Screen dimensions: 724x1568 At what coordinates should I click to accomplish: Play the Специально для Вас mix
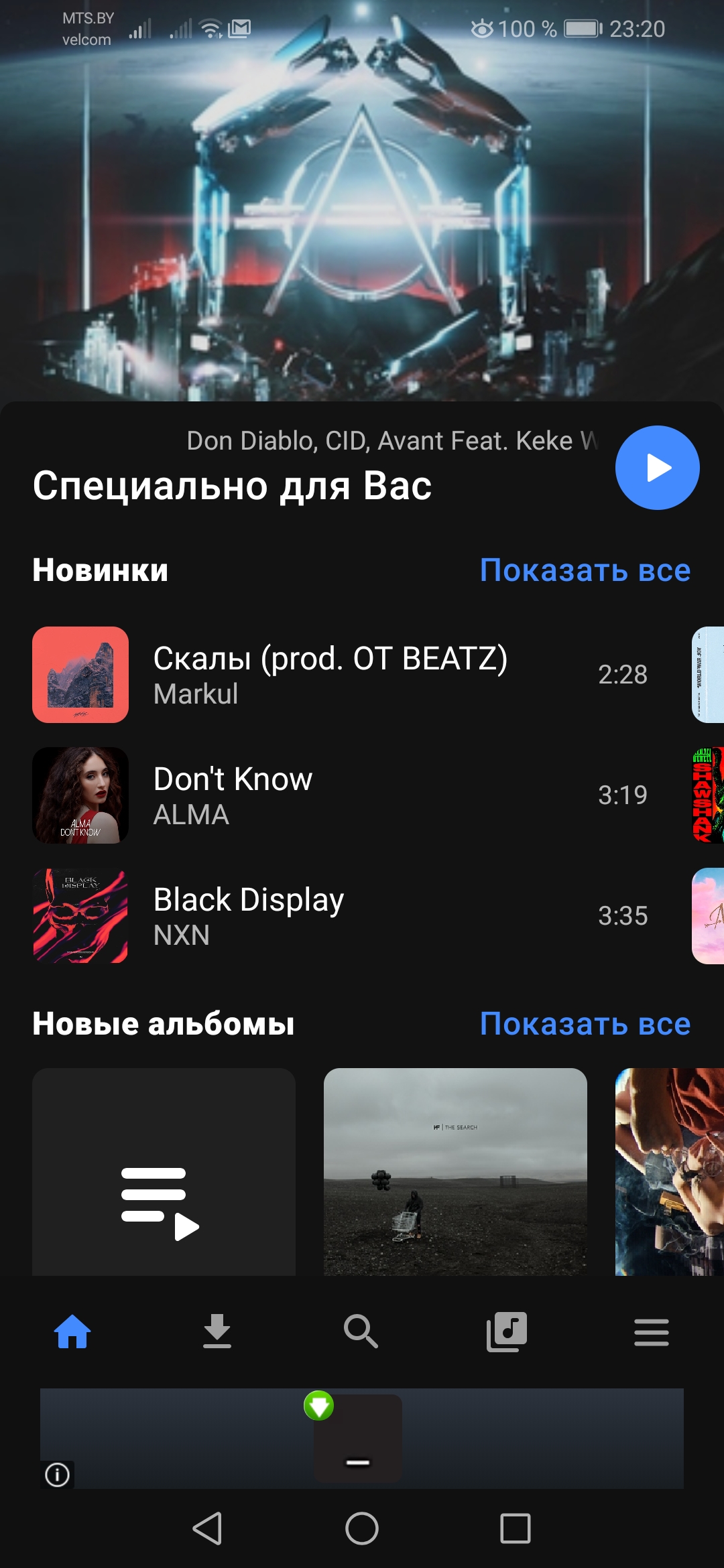657,468
